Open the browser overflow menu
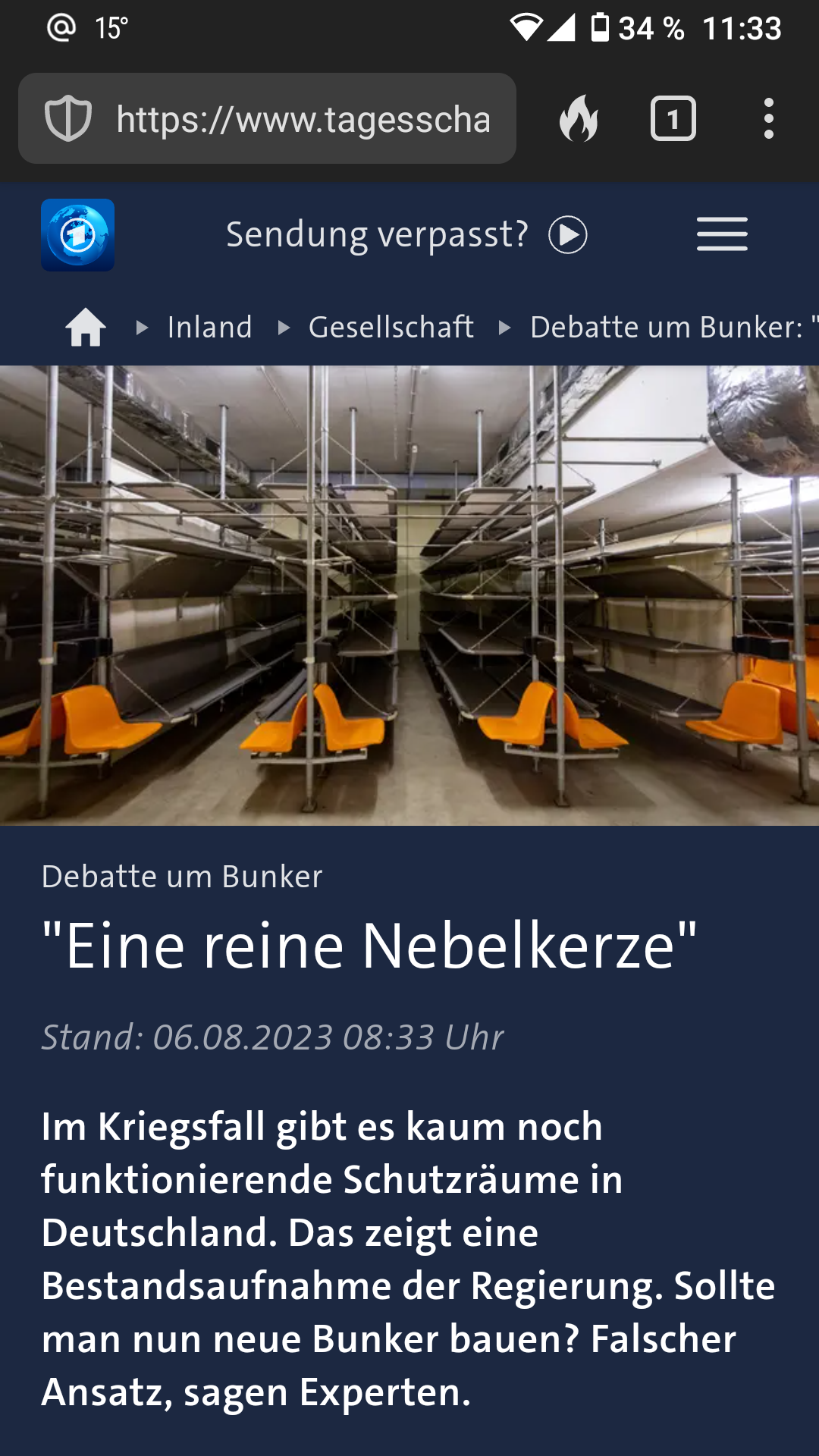Screen dimensions: 819x1456 pyautogui.click(x=768, y=119)
